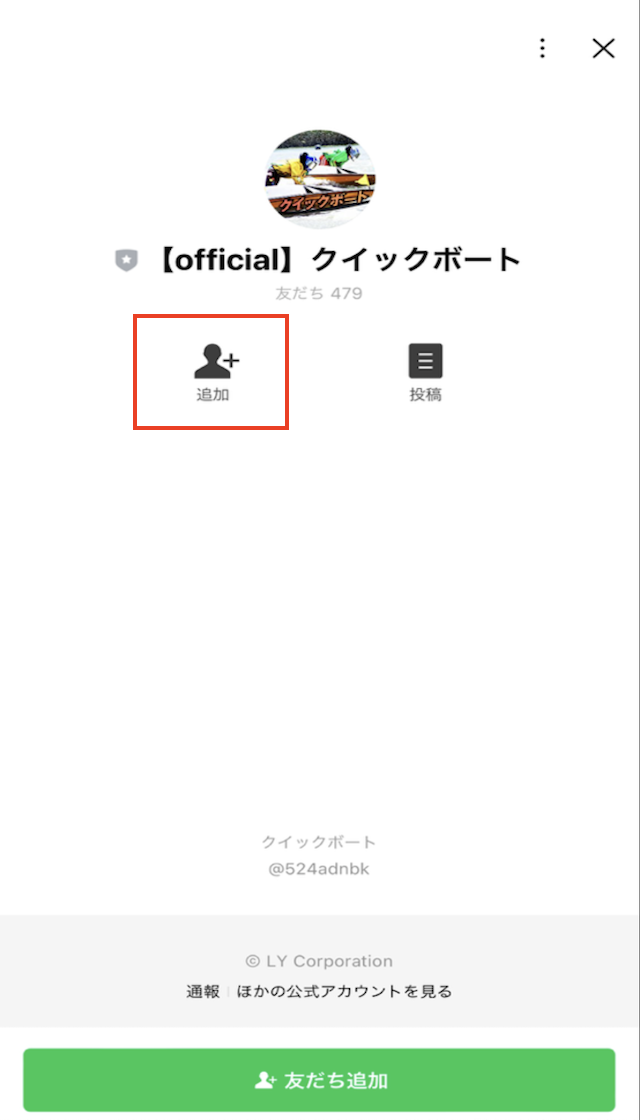This screenshot has height=1120, width=640.
Task: Open ほかの公式アカウントを見る link
Action: (344, 991)
